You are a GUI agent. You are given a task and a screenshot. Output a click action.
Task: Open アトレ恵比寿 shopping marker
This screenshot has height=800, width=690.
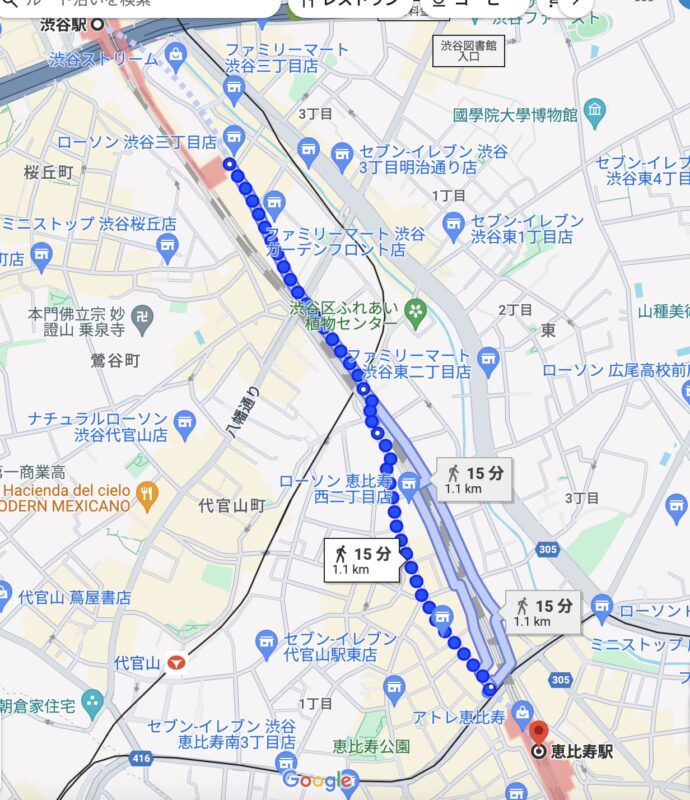[x=520, y=712]
